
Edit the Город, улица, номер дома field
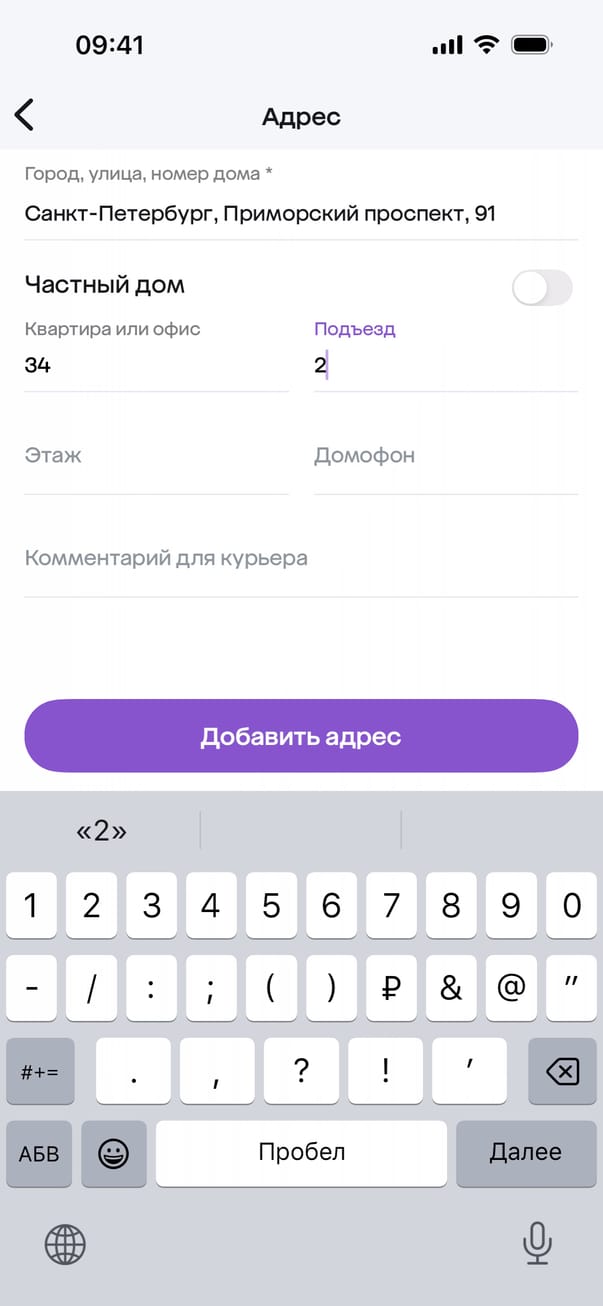[x=300, y=213]
